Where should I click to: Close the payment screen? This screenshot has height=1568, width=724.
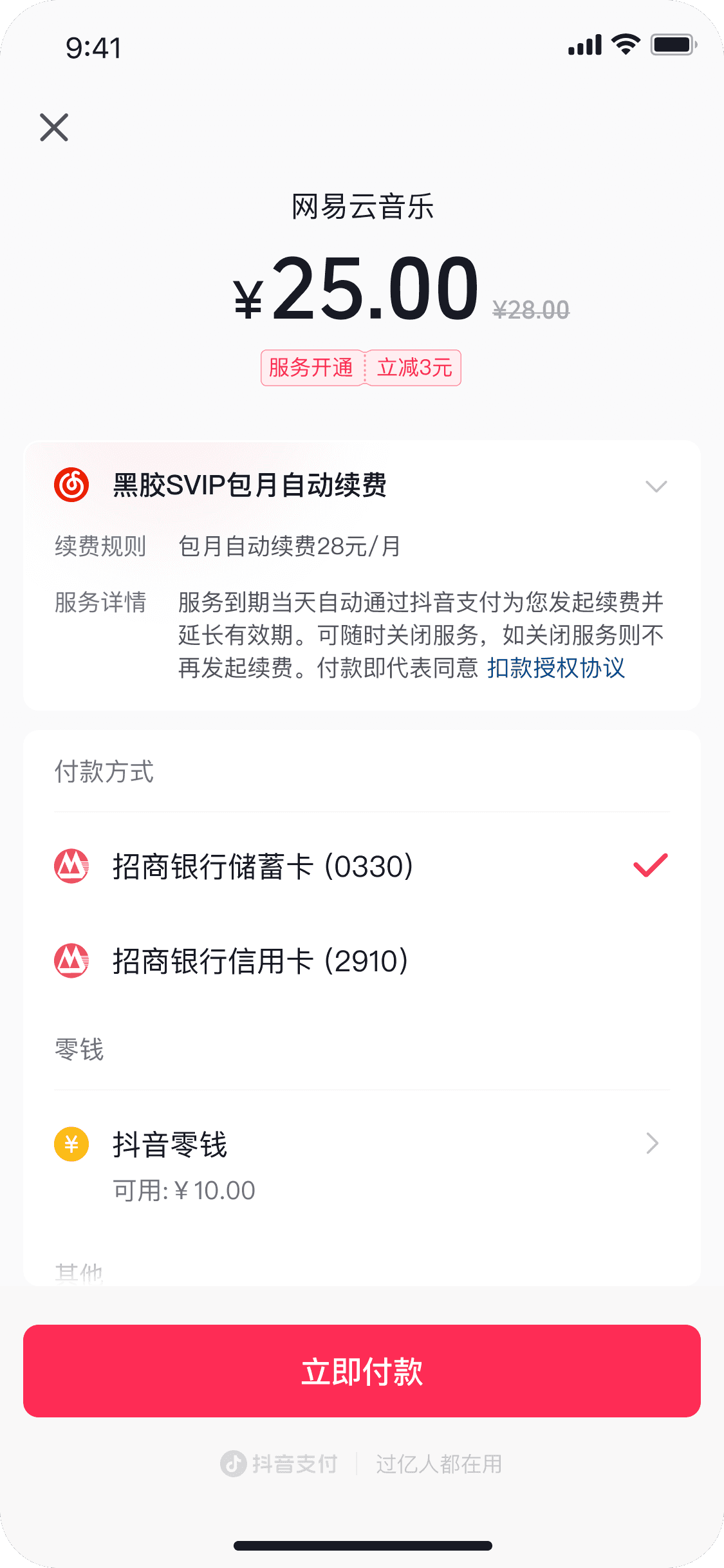(54, 127)
